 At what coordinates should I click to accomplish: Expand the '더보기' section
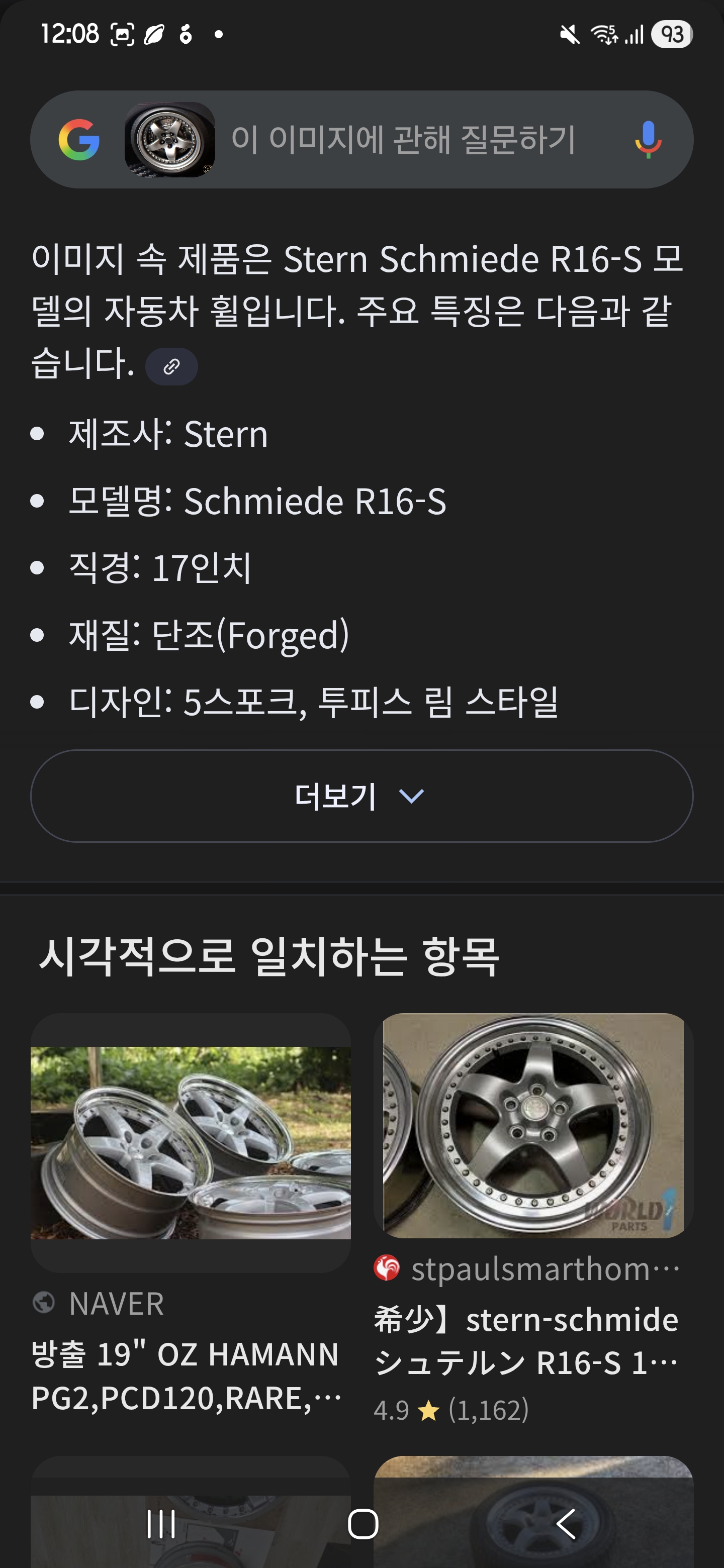point(361,796)
